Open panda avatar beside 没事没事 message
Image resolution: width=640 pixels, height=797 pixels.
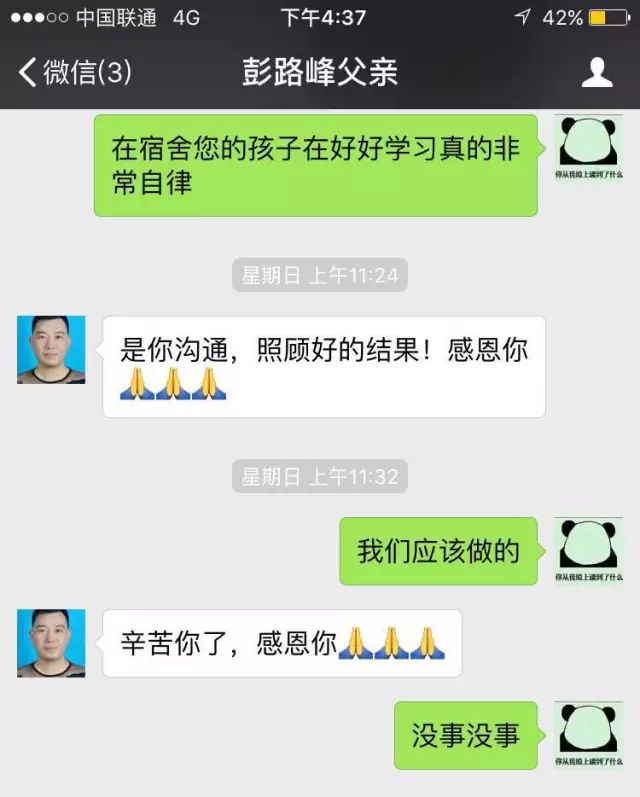pos(589,735)
